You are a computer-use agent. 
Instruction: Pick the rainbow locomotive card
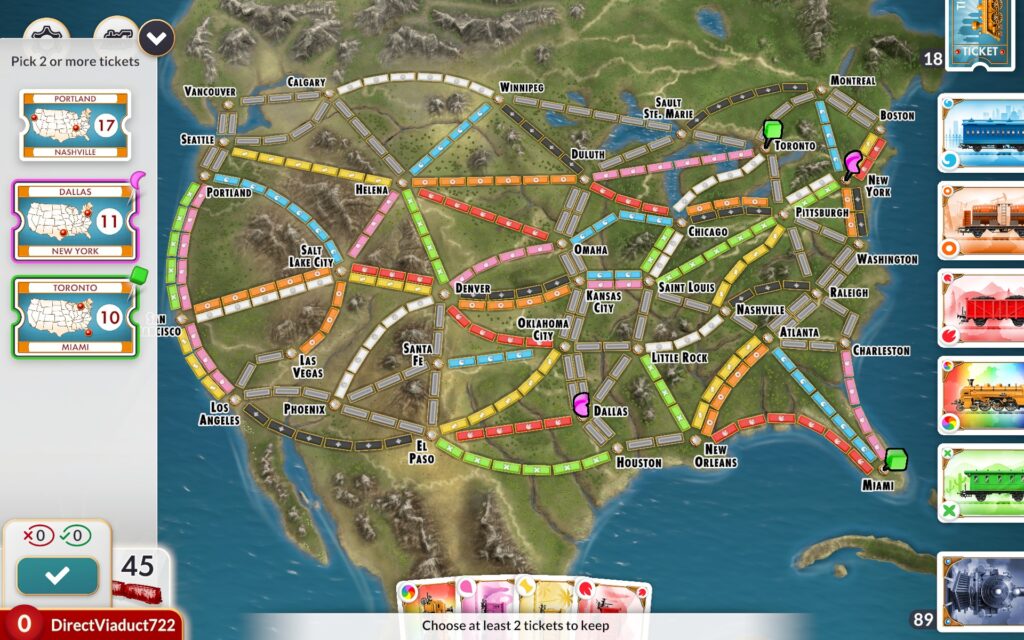click(982, 396)
